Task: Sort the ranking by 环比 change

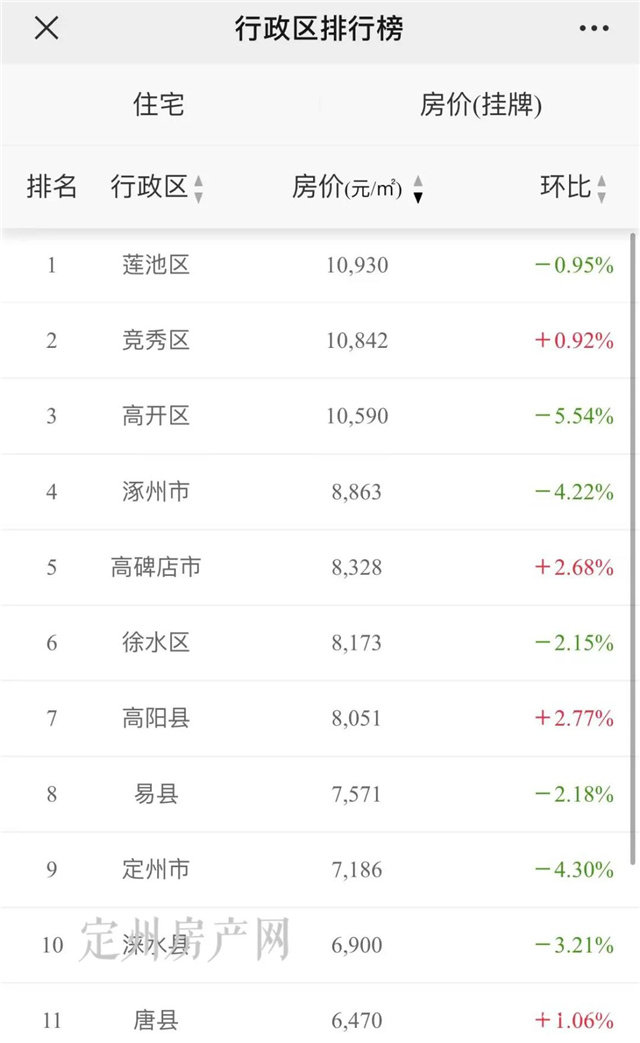Action: [x=574, y=187]
